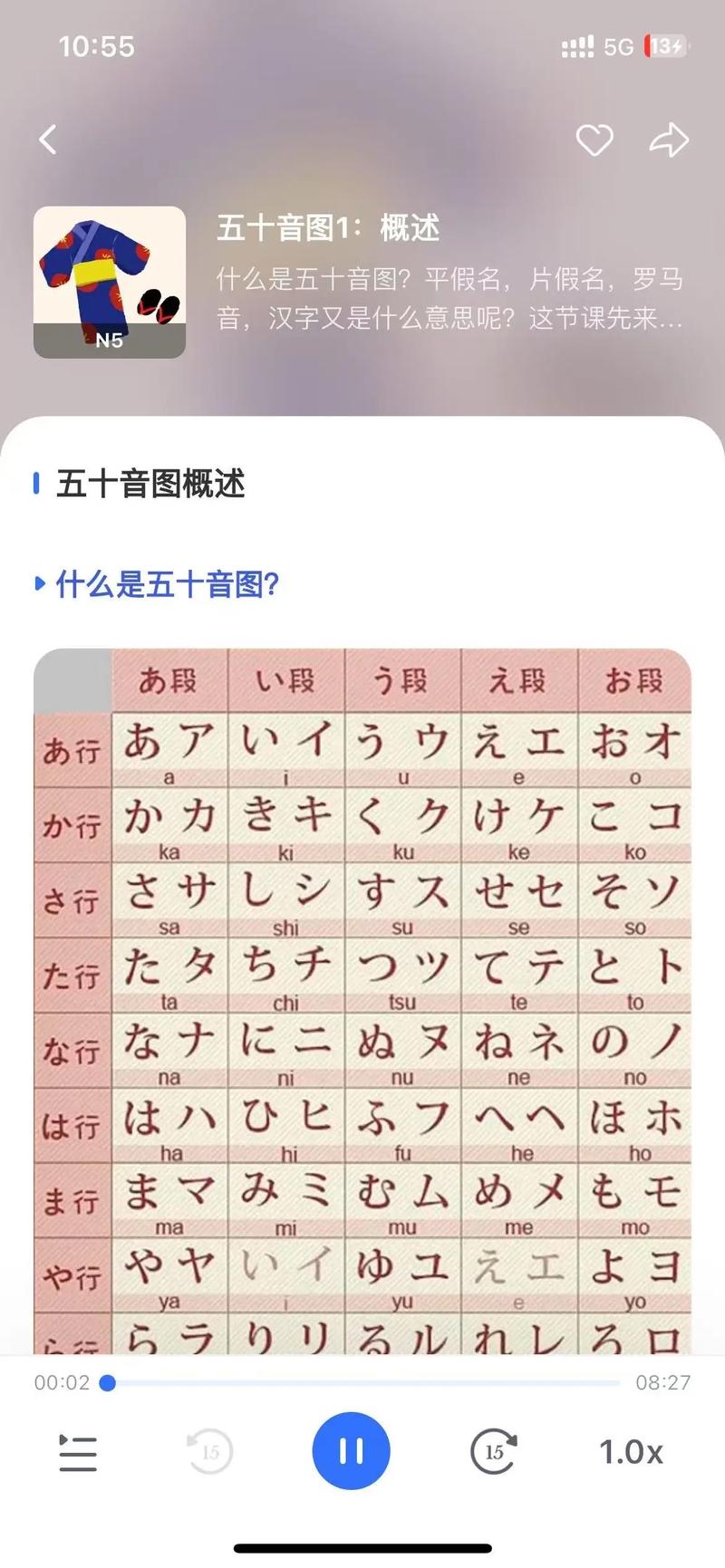Skip forward 15 seconds

click(494, 1451)
